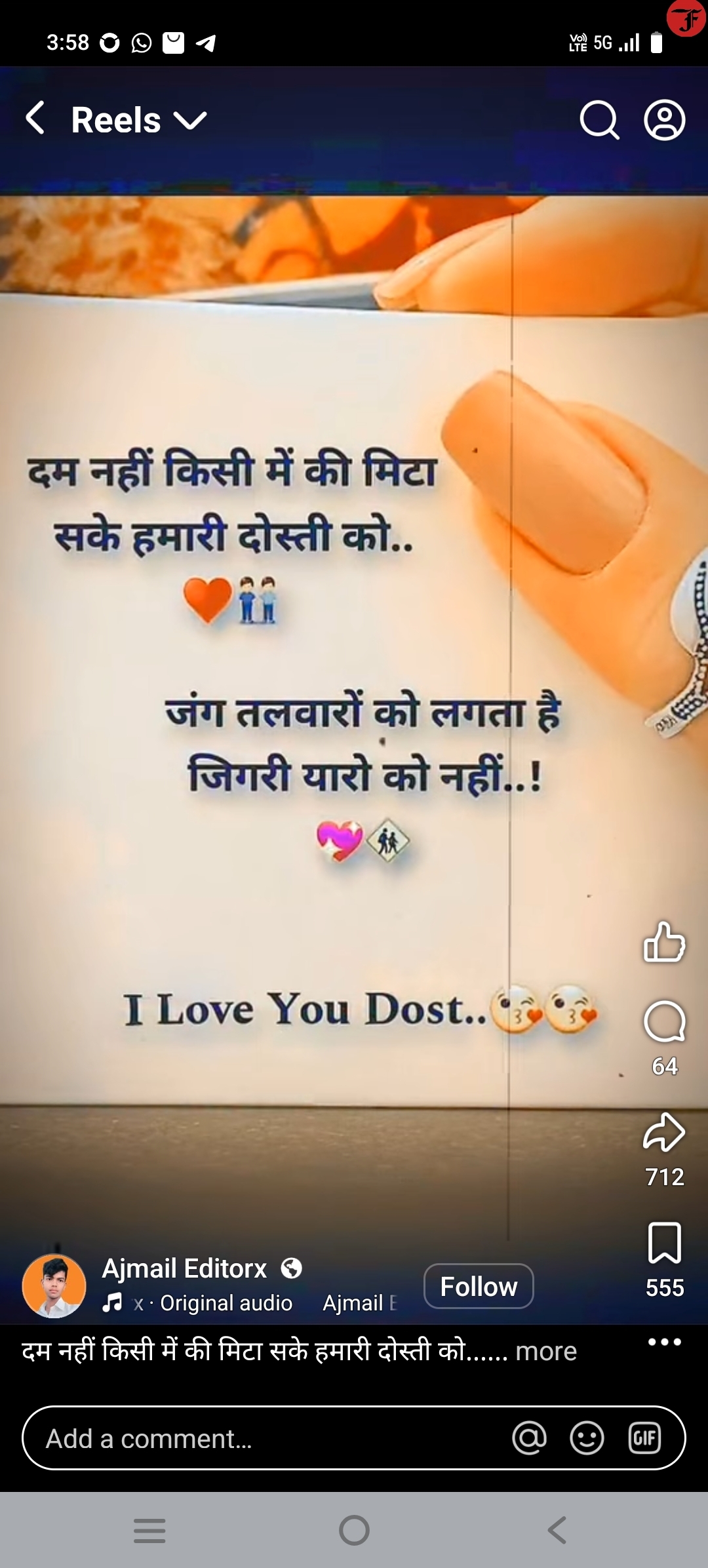Share this reel

(664, 1132)
